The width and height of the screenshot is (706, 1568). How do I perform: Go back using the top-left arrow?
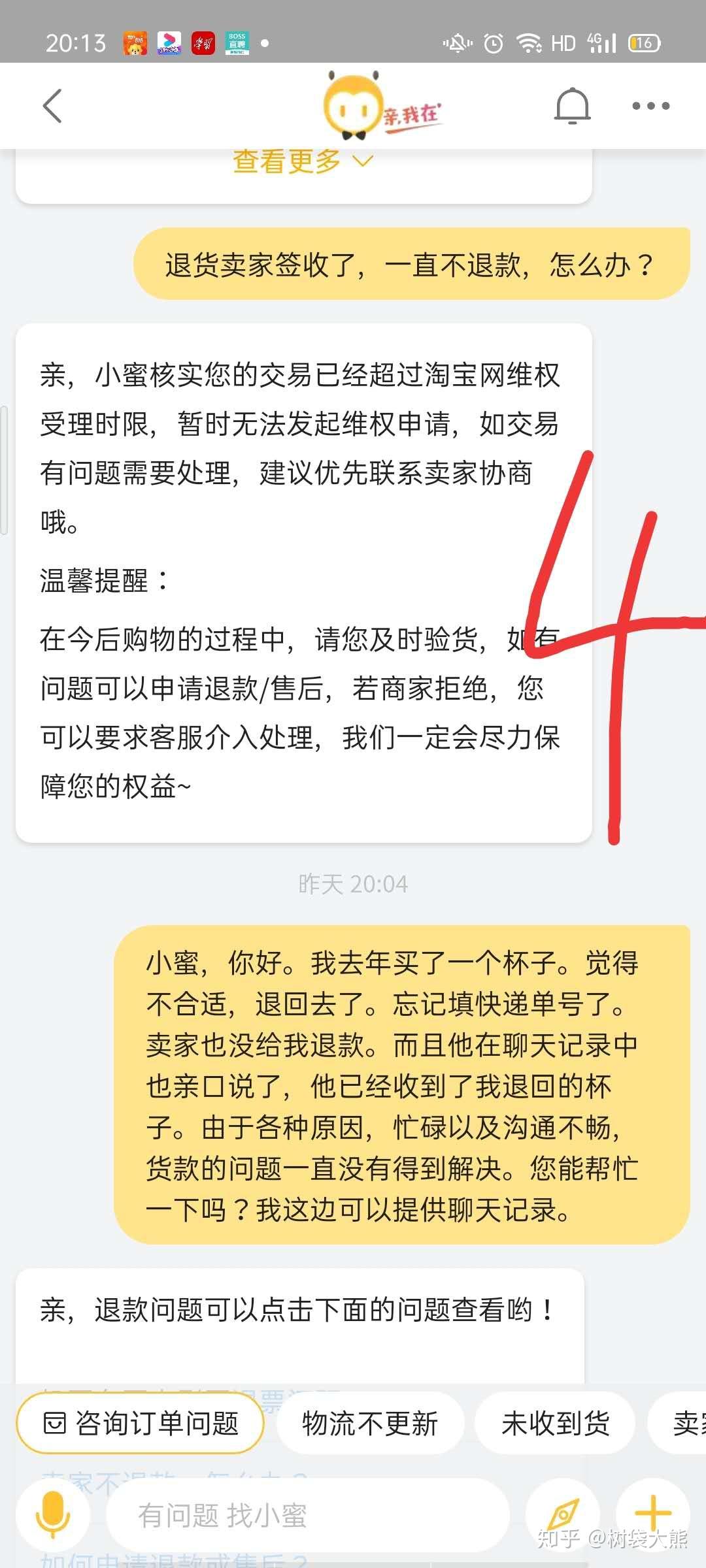(x=52, y=106)
